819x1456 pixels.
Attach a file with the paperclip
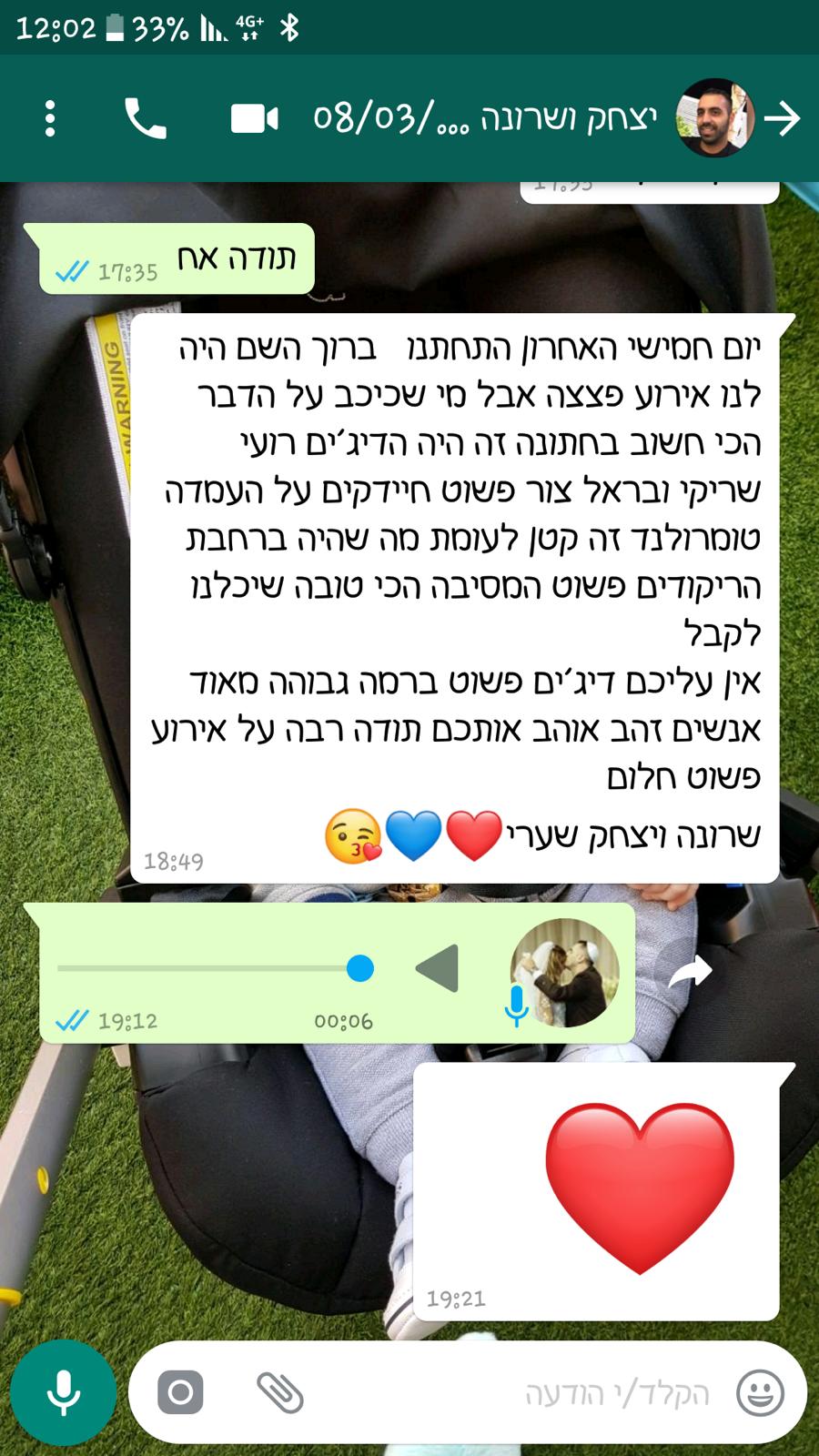point(279,1392)
